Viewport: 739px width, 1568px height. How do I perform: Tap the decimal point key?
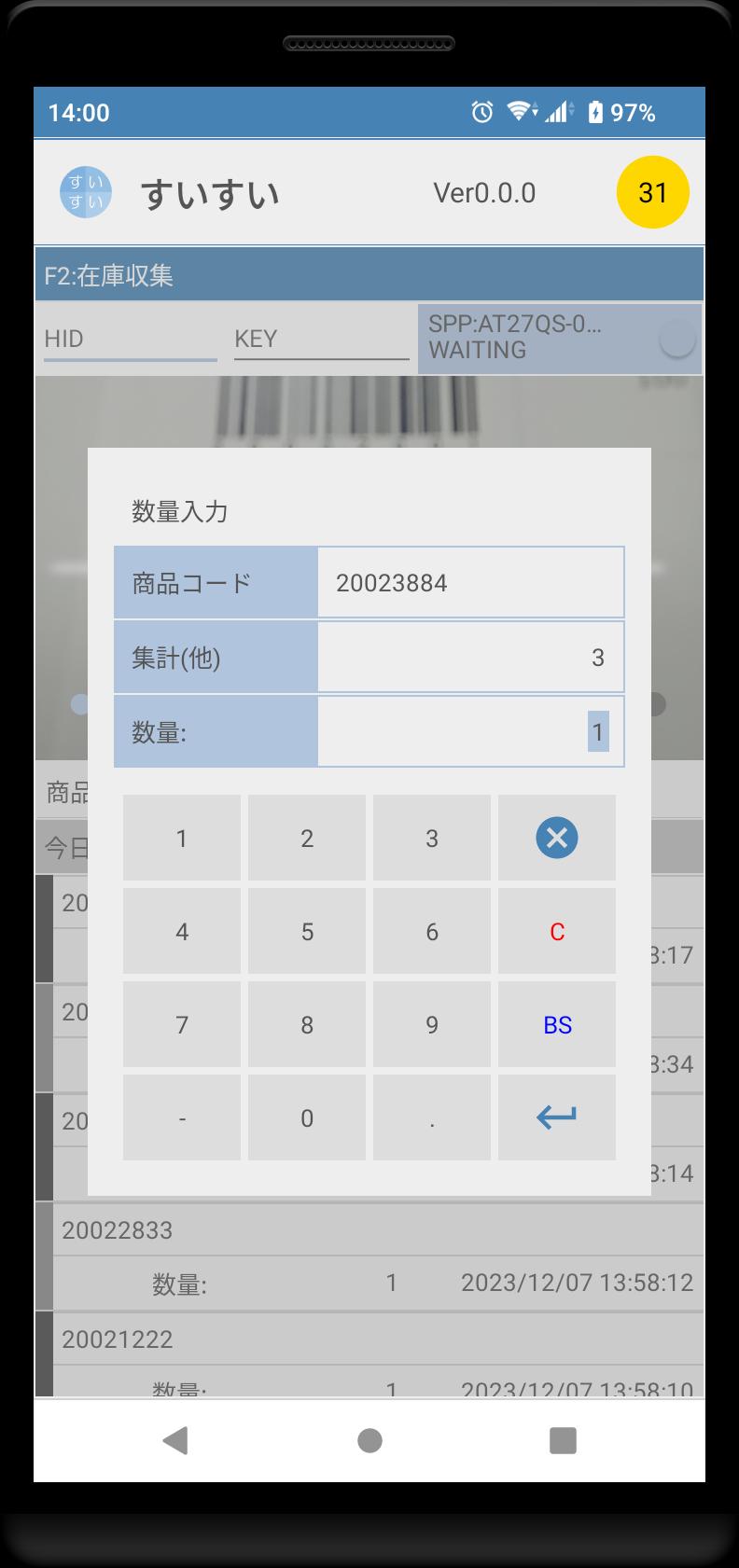(x=432, y=1117)
